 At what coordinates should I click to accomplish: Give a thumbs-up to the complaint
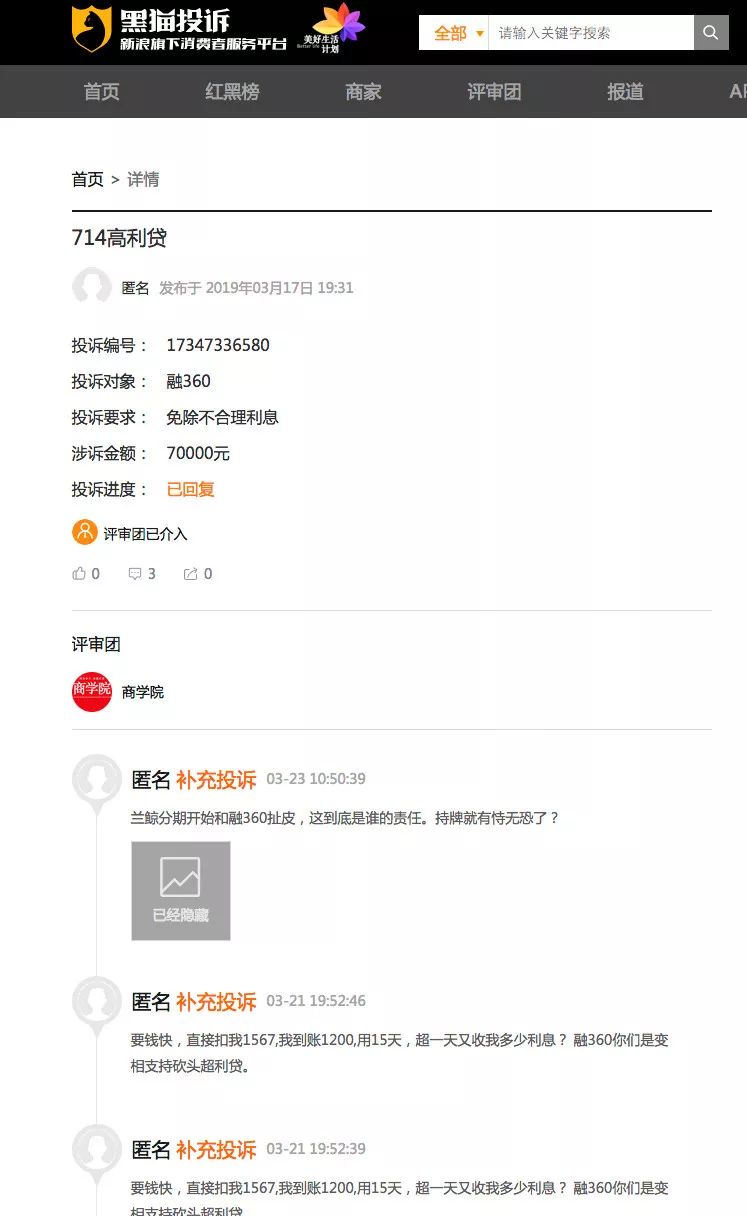pos(80,573)
